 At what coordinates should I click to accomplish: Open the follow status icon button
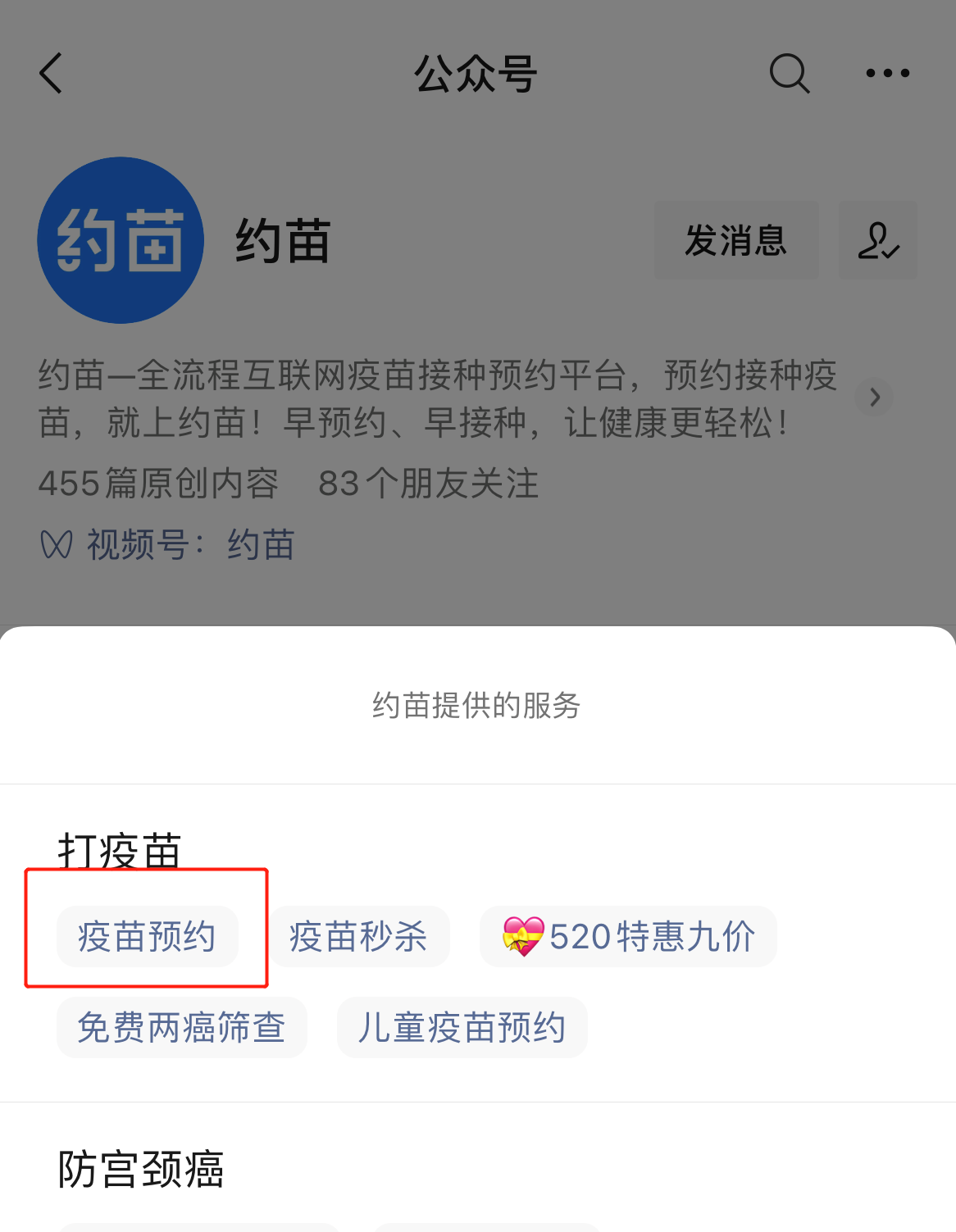pyautogui.click(x=877, y=241)
